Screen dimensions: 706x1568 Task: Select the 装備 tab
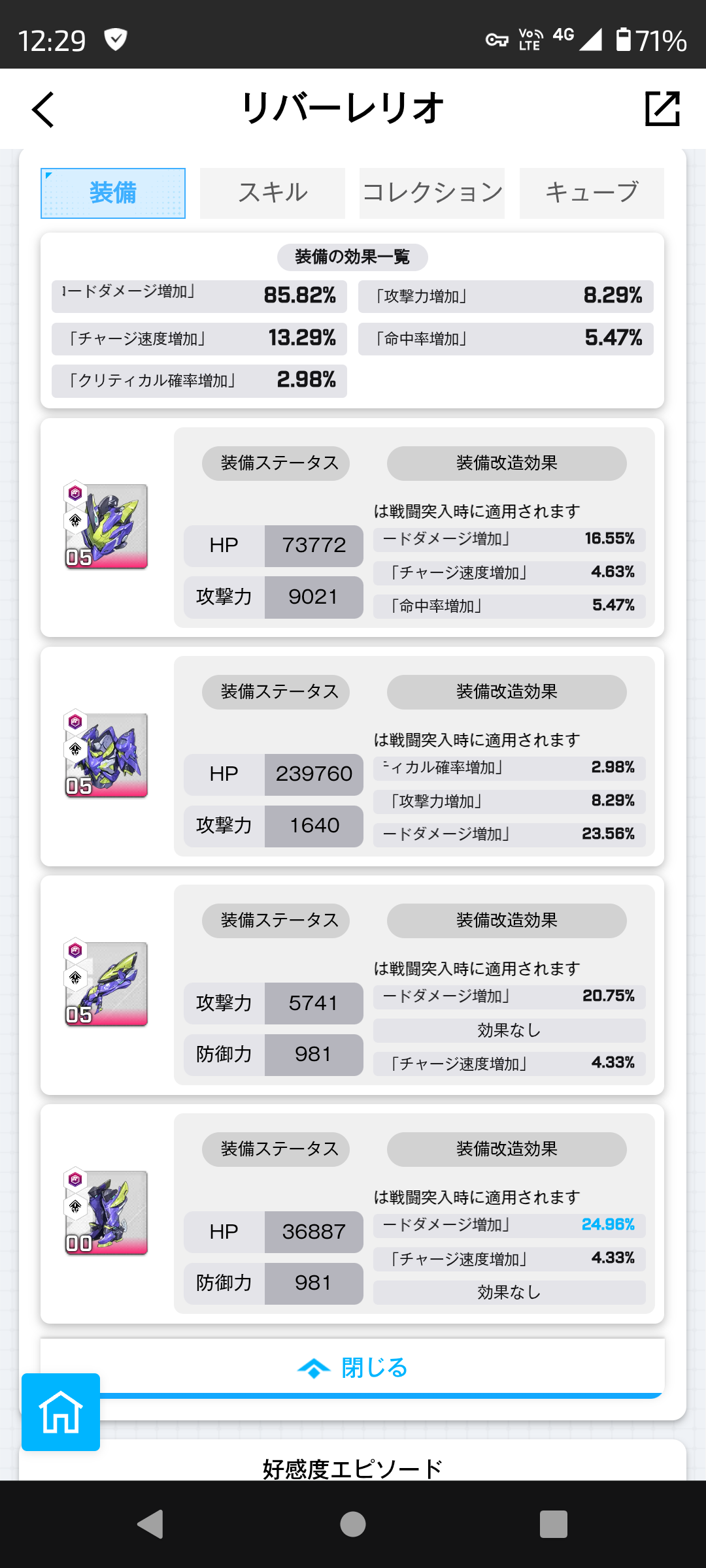point(113,193)
